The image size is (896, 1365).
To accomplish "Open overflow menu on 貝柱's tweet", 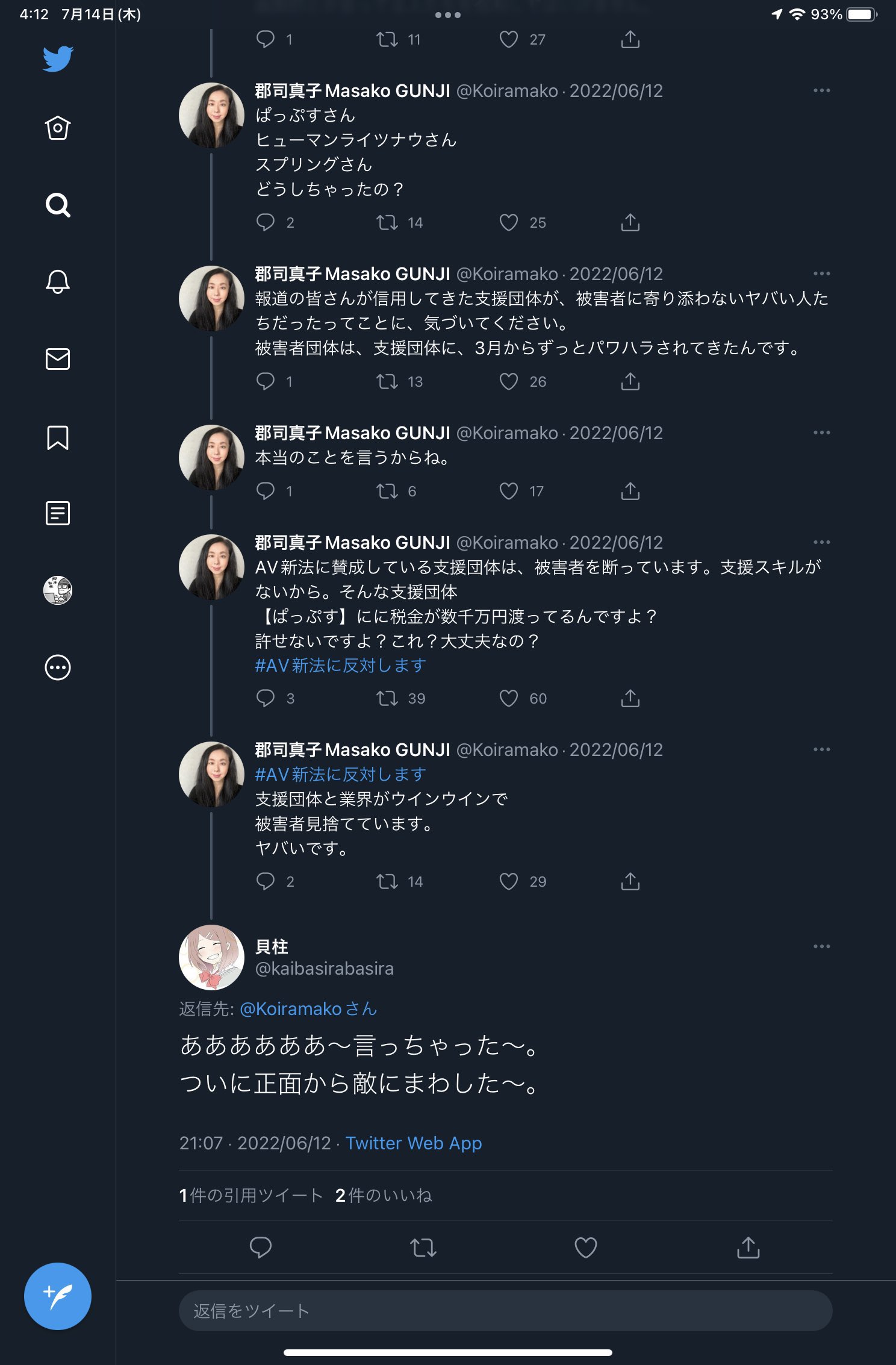I will point(821,946).
